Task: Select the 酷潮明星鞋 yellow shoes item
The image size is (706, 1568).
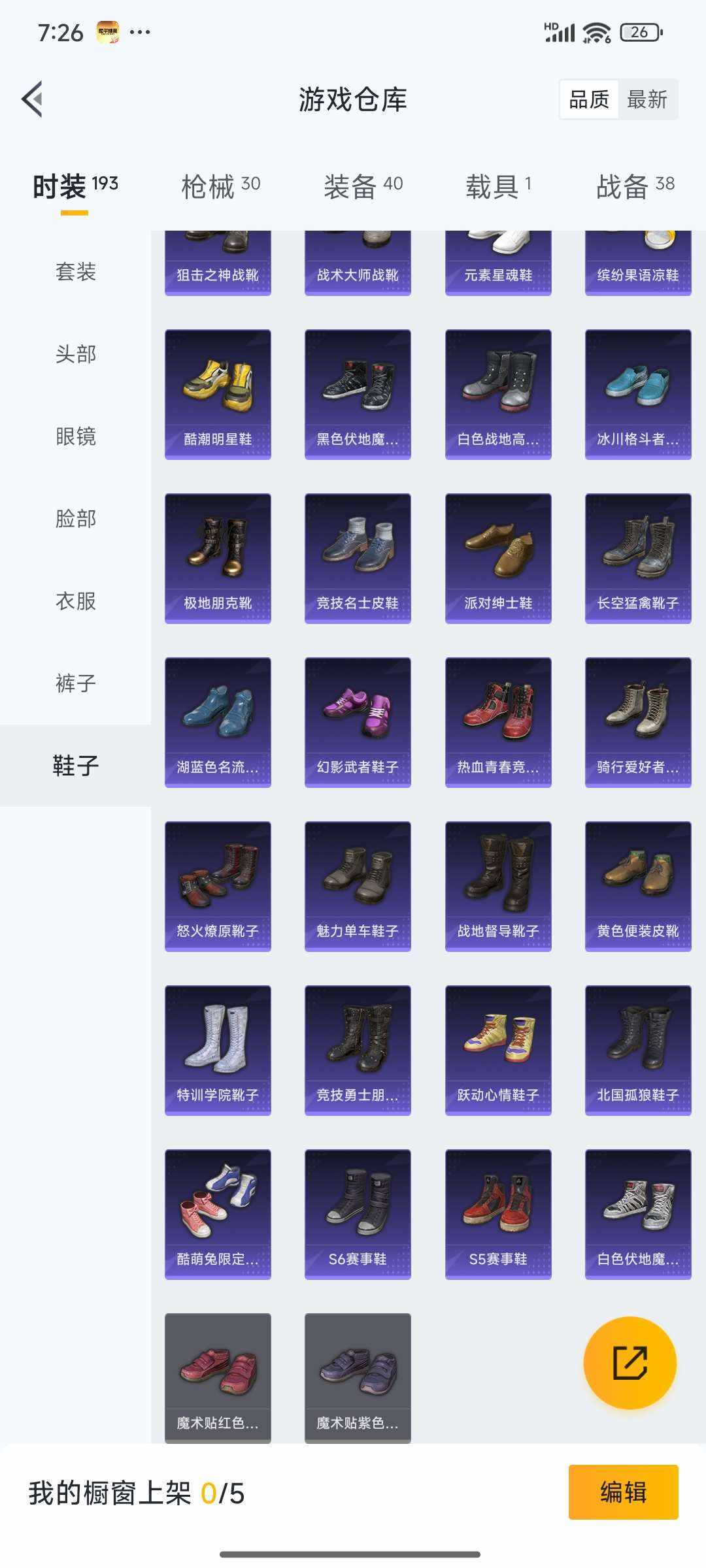Action: [218, 392]
